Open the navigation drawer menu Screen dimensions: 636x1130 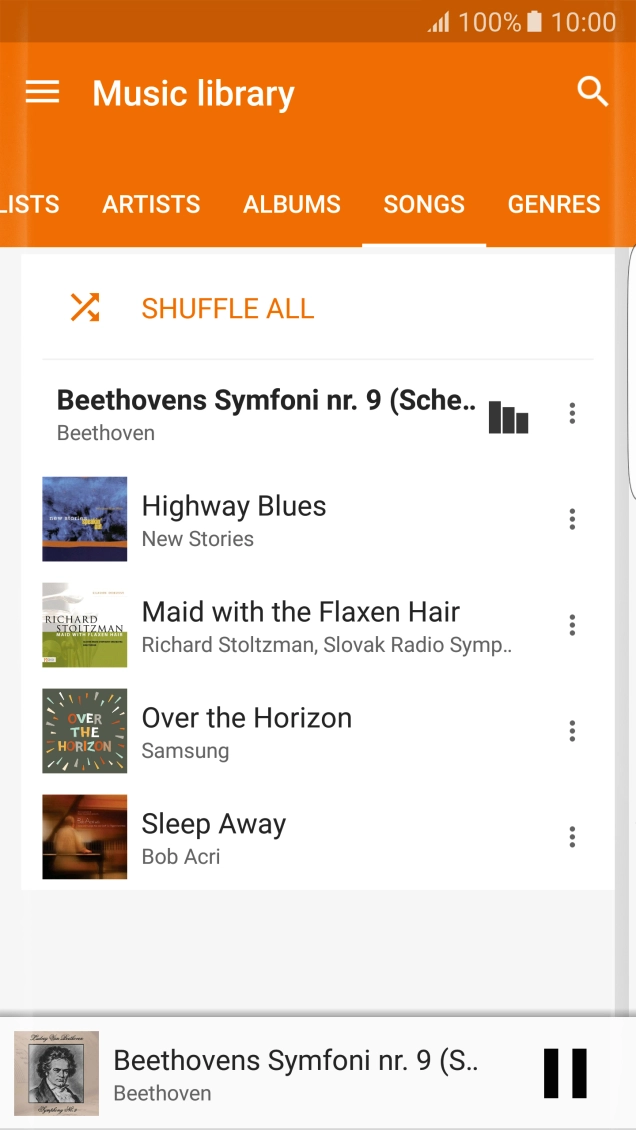pyautogui.click(x=42, y=93)
